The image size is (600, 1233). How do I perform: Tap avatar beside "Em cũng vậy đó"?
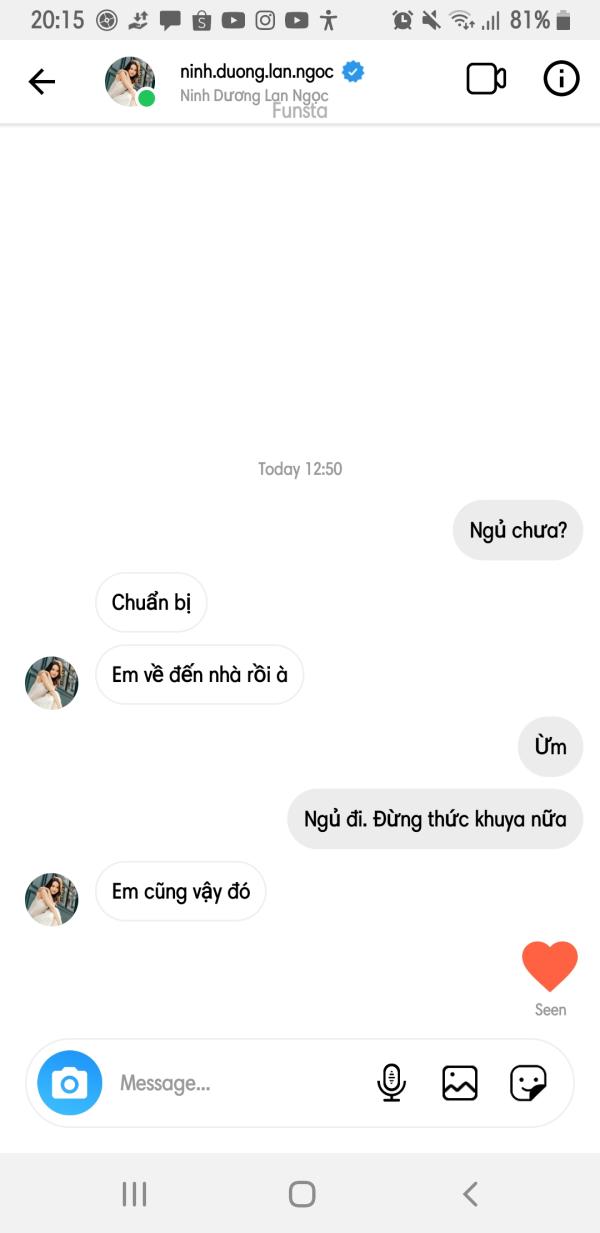coord(51,898)
